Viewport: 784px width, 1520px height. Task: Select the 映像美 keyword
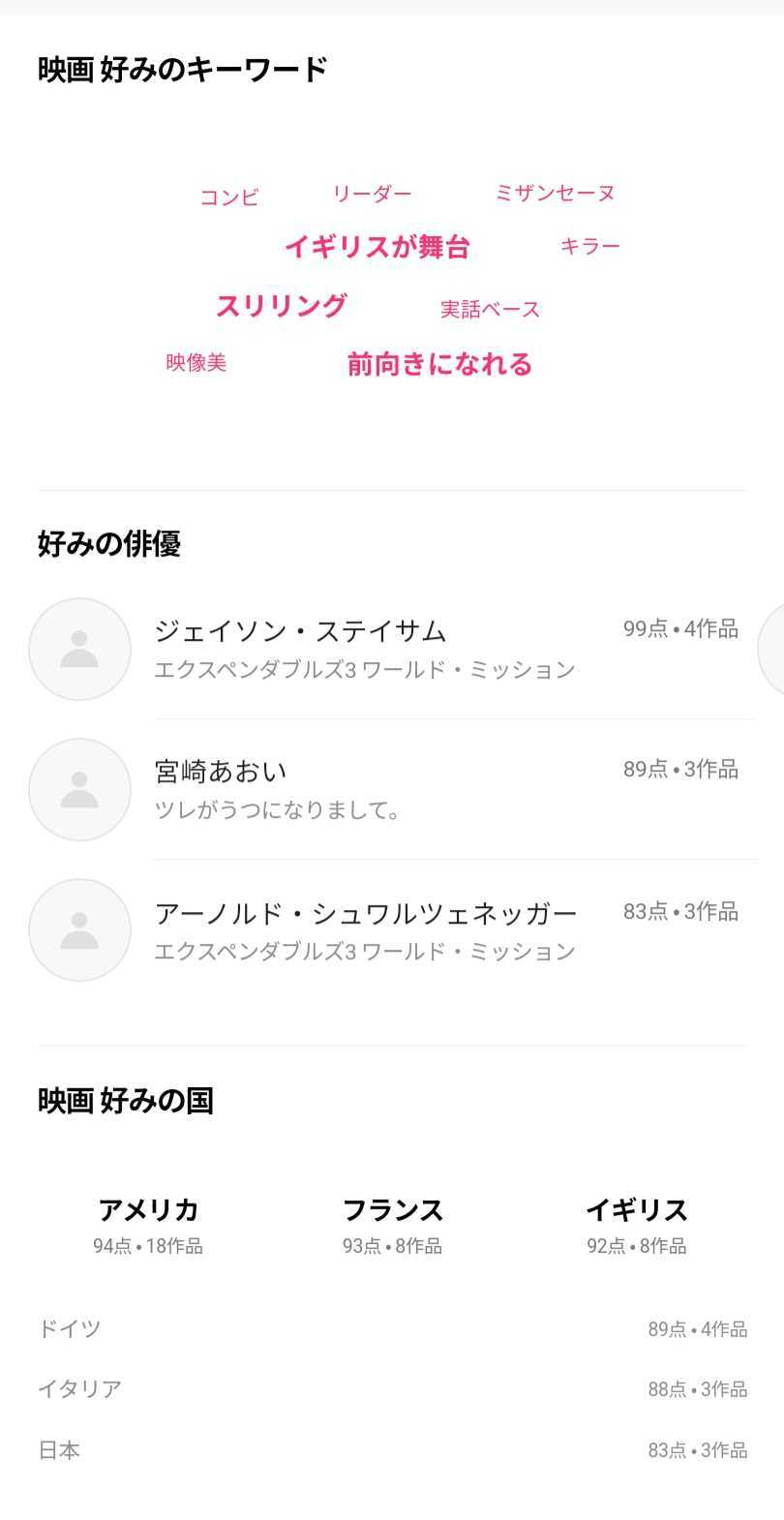tap(196, 363)
